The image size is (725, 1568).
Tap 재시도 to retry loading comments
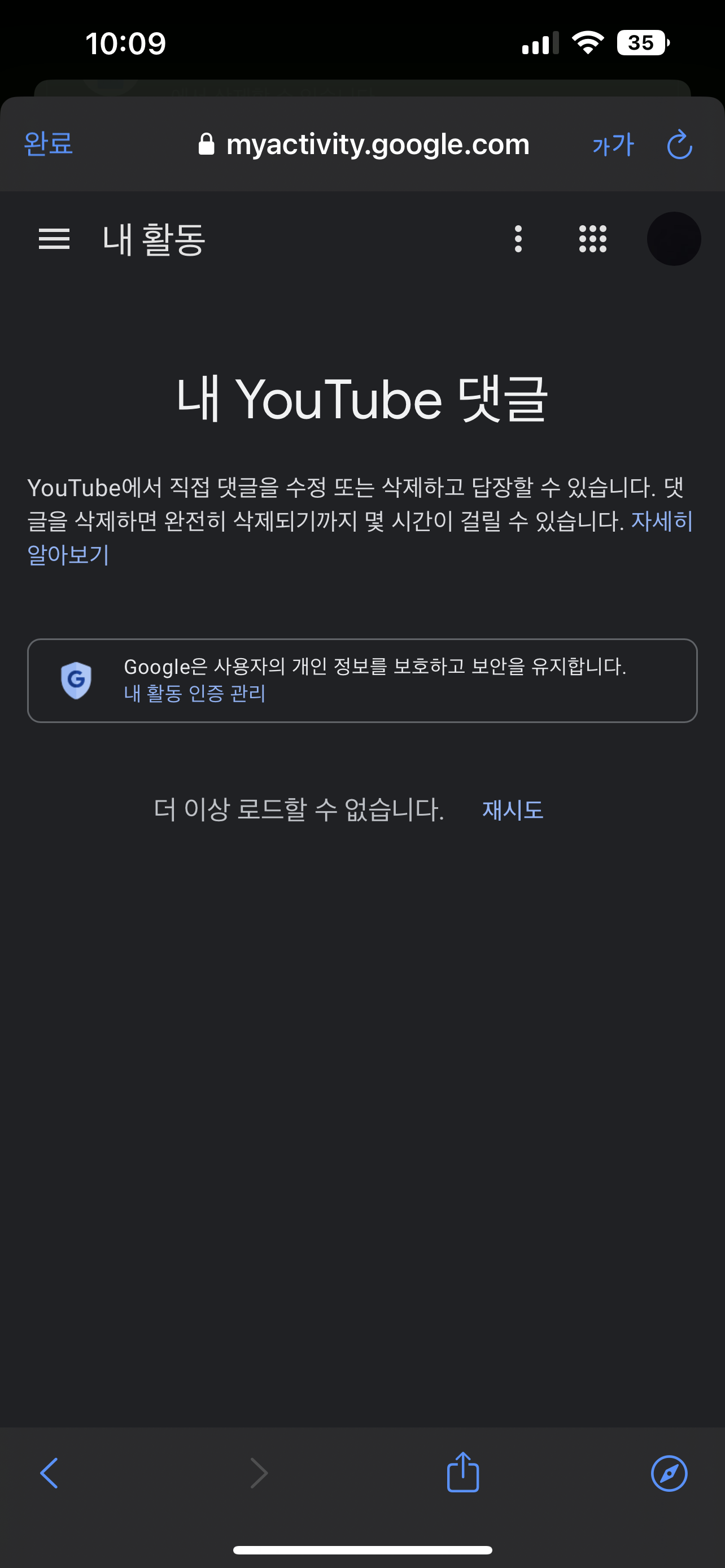tap(512, 809)
